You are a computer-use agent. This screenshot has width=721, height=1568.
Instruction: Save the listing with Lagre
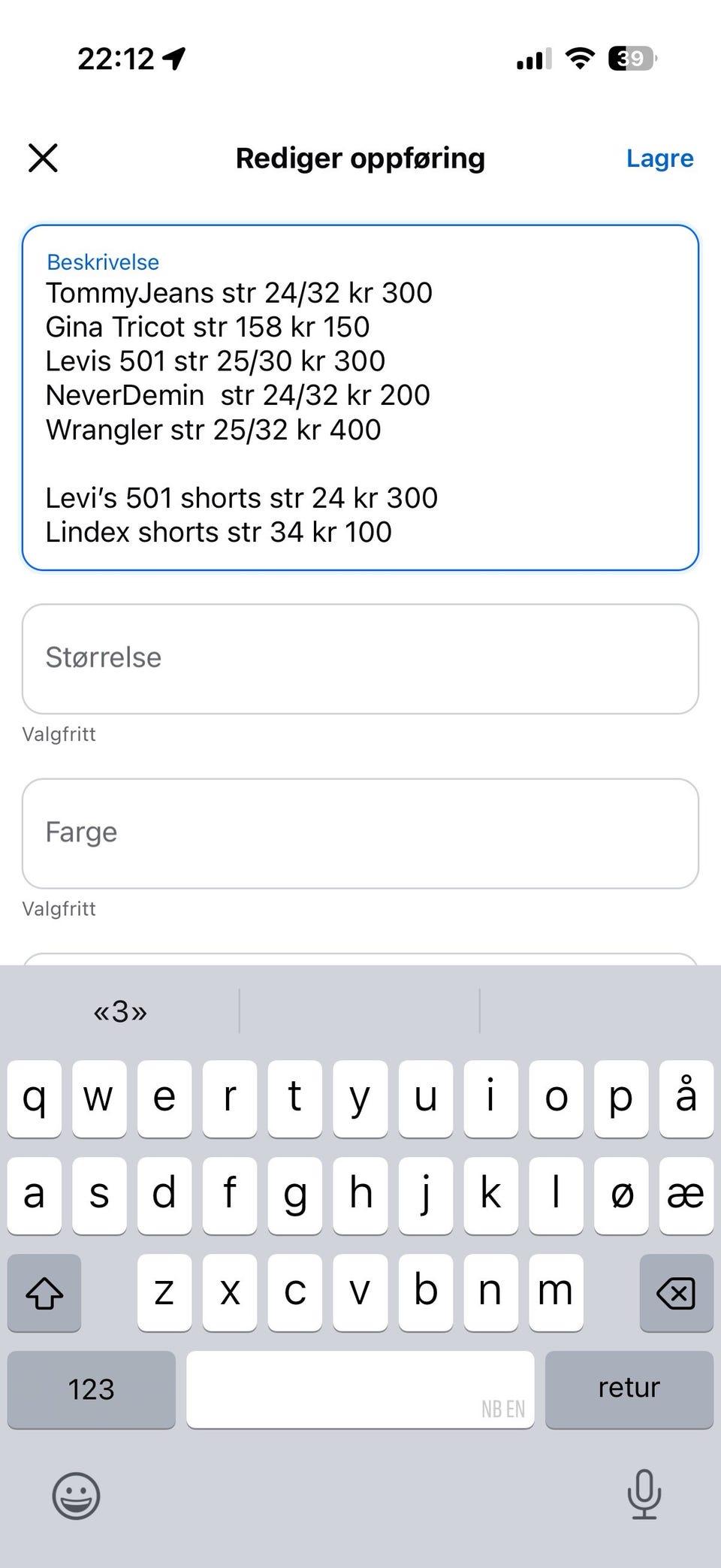pyautogui.click(x=659, y=159)
